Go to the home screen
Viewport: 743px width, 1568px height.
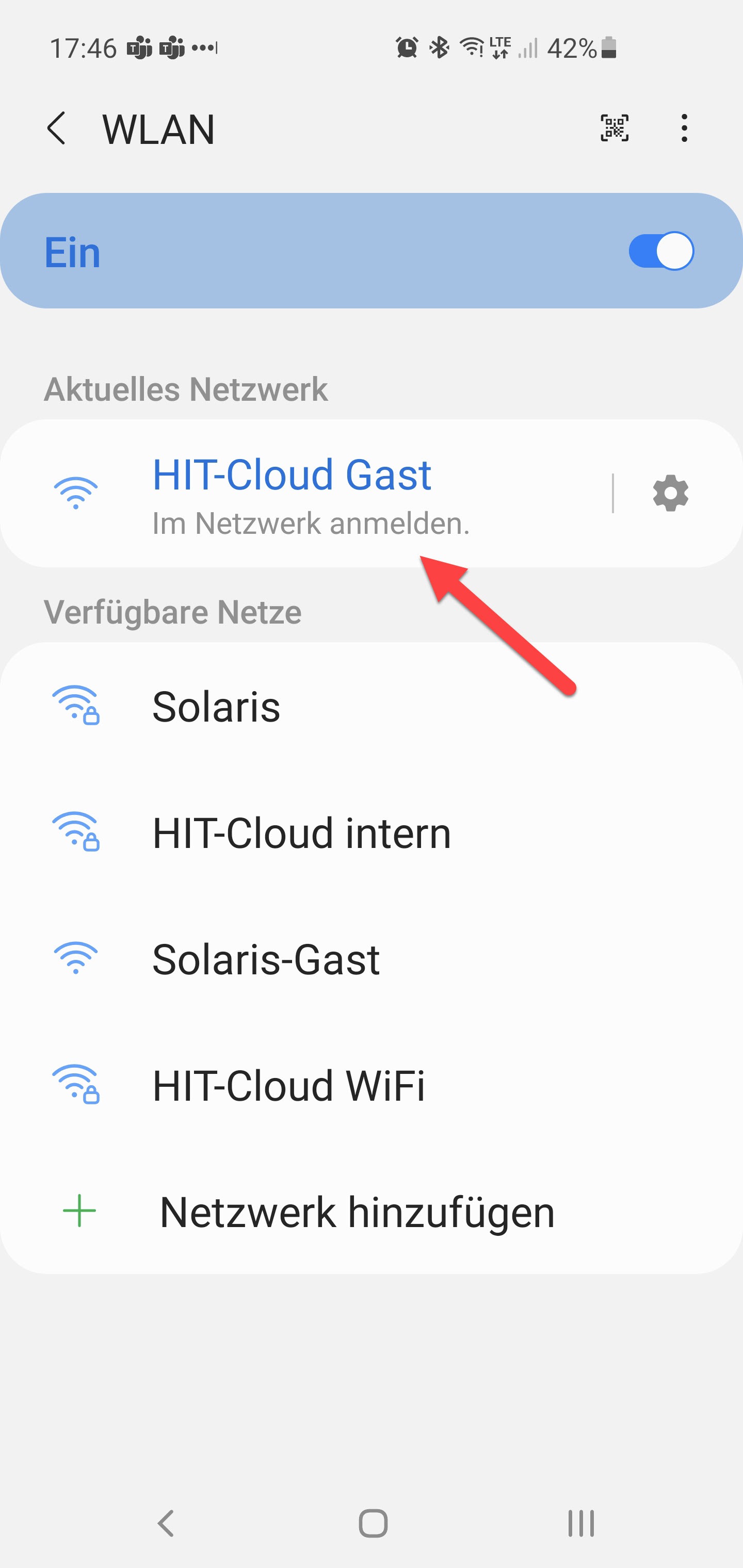[373, 1524]
